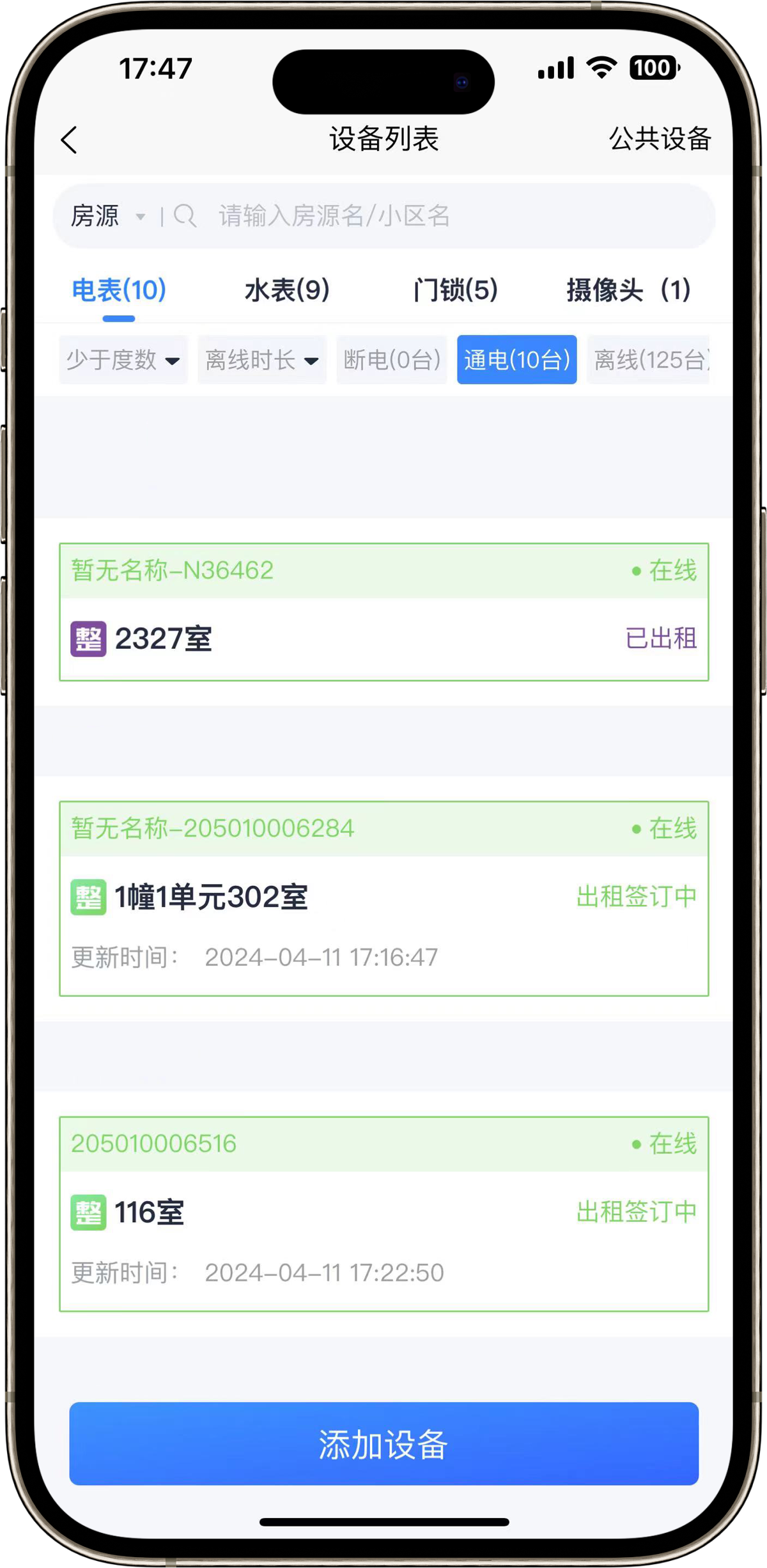Switch to the 门锁(5) tab
Screen dimensions: 767x1568
pyautogui.click(x=455, y=290)
